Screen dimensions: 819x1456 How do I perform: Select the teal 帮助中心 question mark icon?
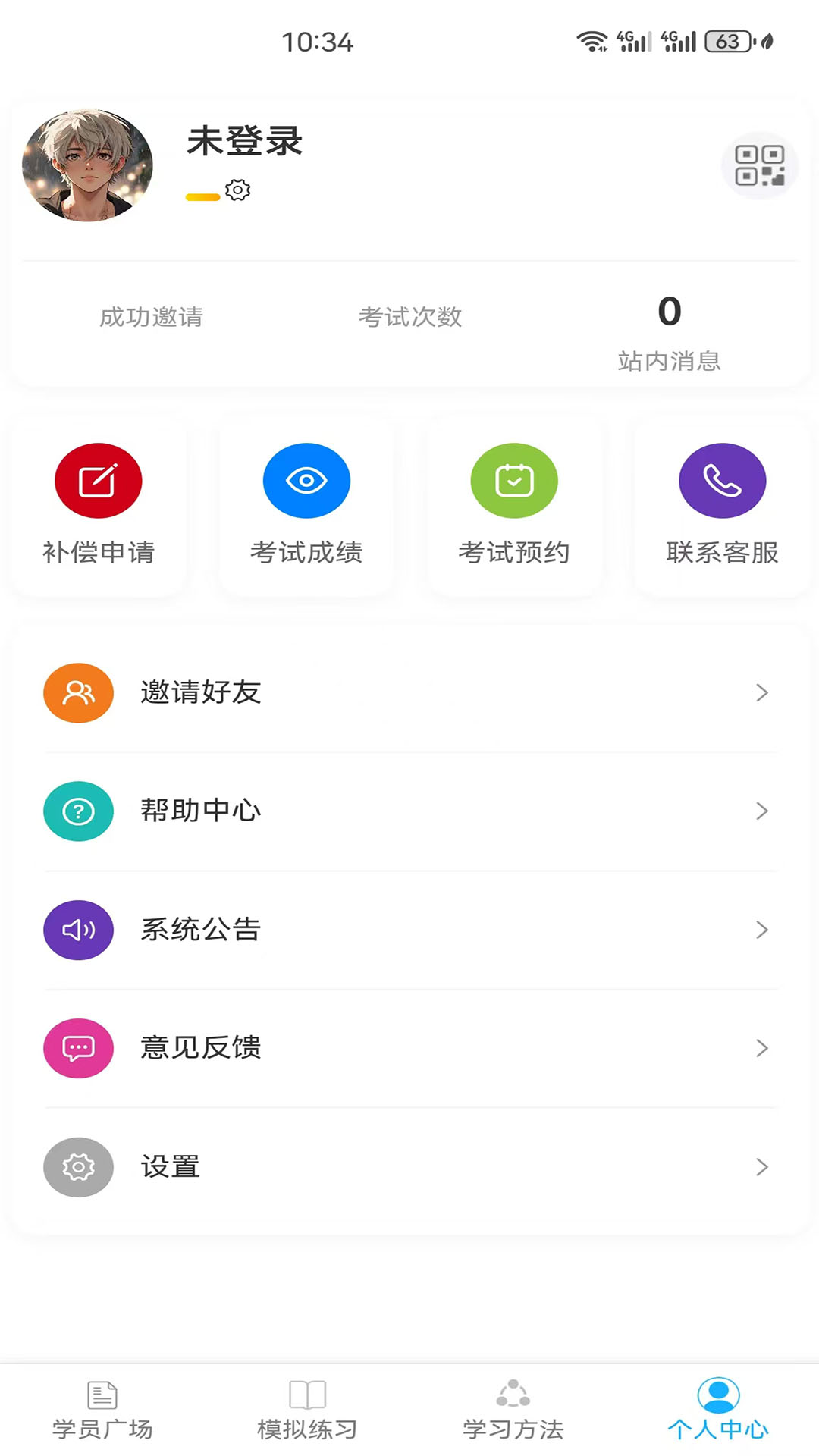(x=78, y=811)
